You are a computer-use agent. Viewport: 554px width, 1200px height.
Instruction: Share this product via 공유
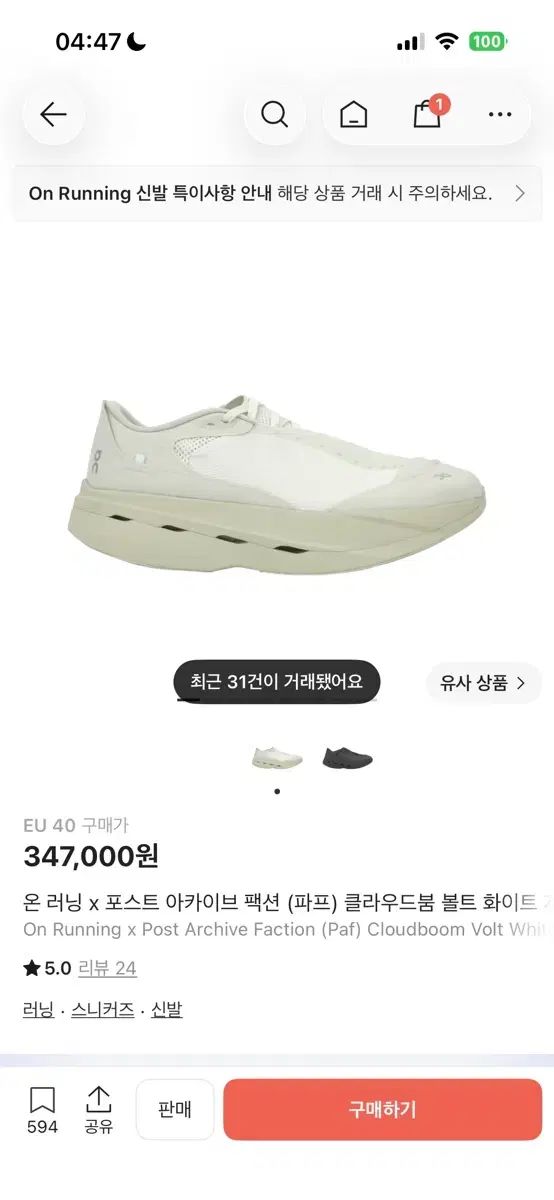98,1111
